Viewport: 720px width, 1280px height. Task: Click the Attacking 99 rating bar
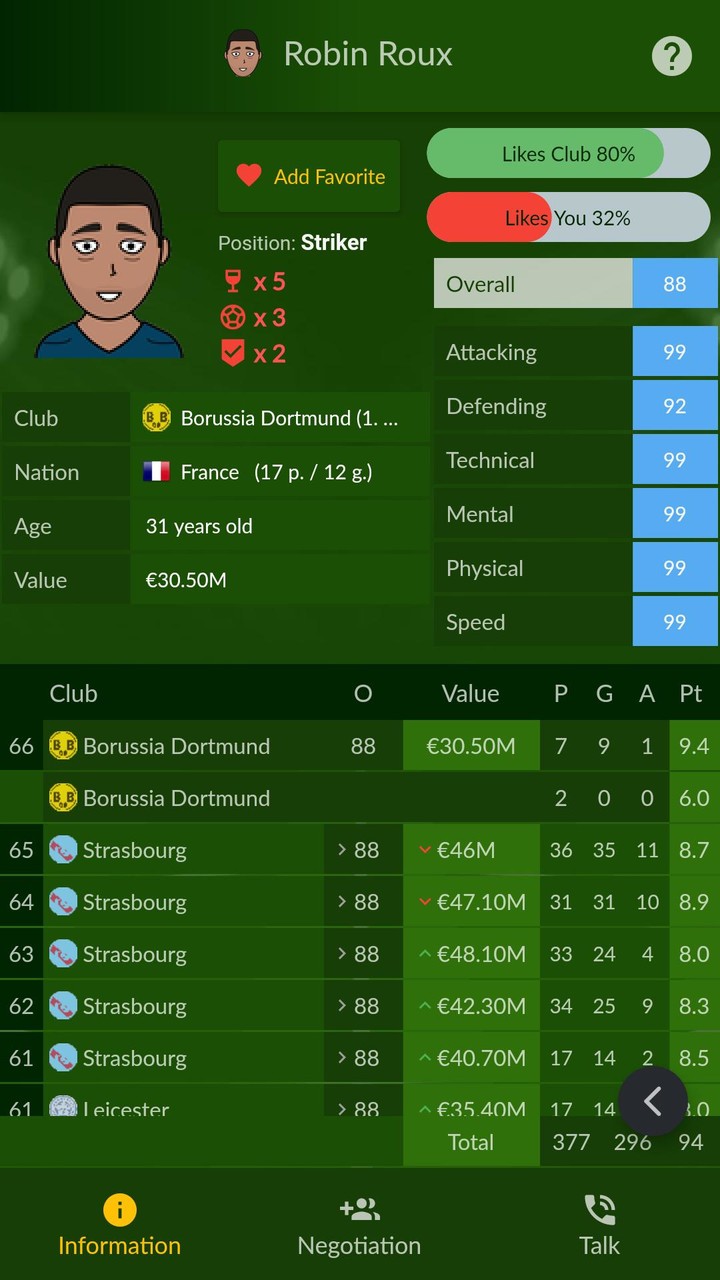675,352
